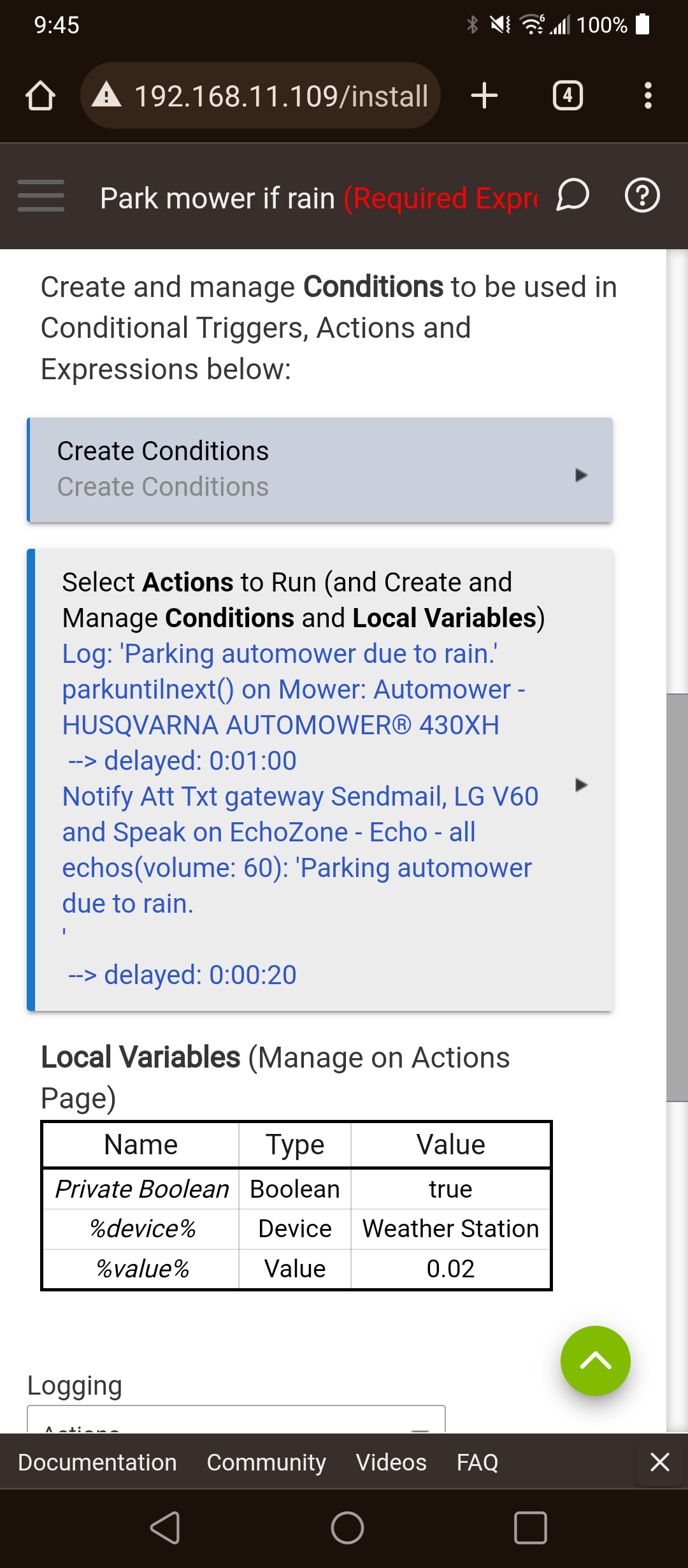Open the help question mark icon
The height and width of the screenshot is (1568, 688).
point(642,196)
